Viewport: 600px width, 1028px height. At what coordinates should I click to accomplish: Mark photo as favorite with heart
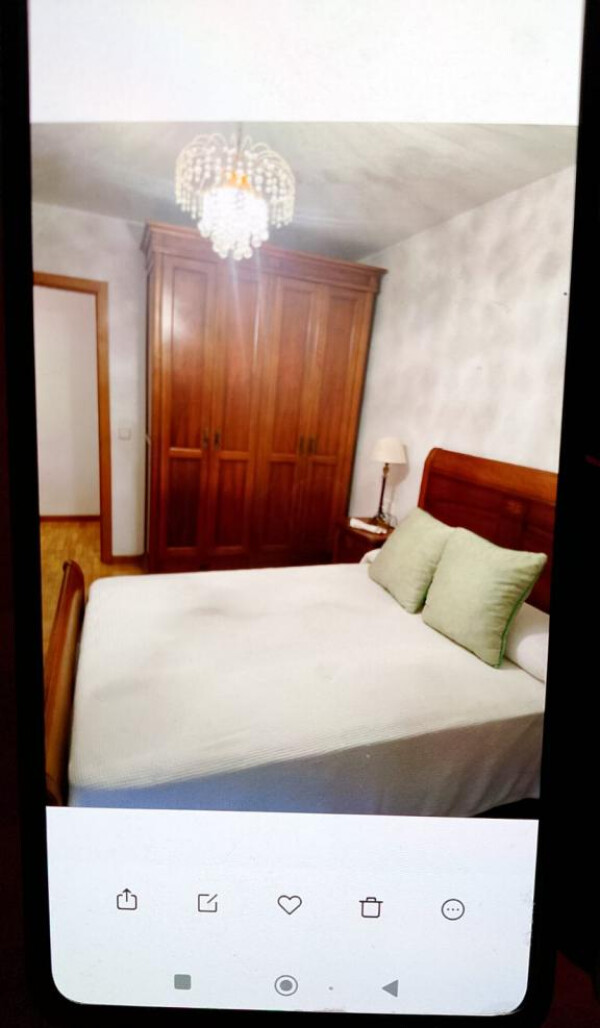(x=289, y=905)
